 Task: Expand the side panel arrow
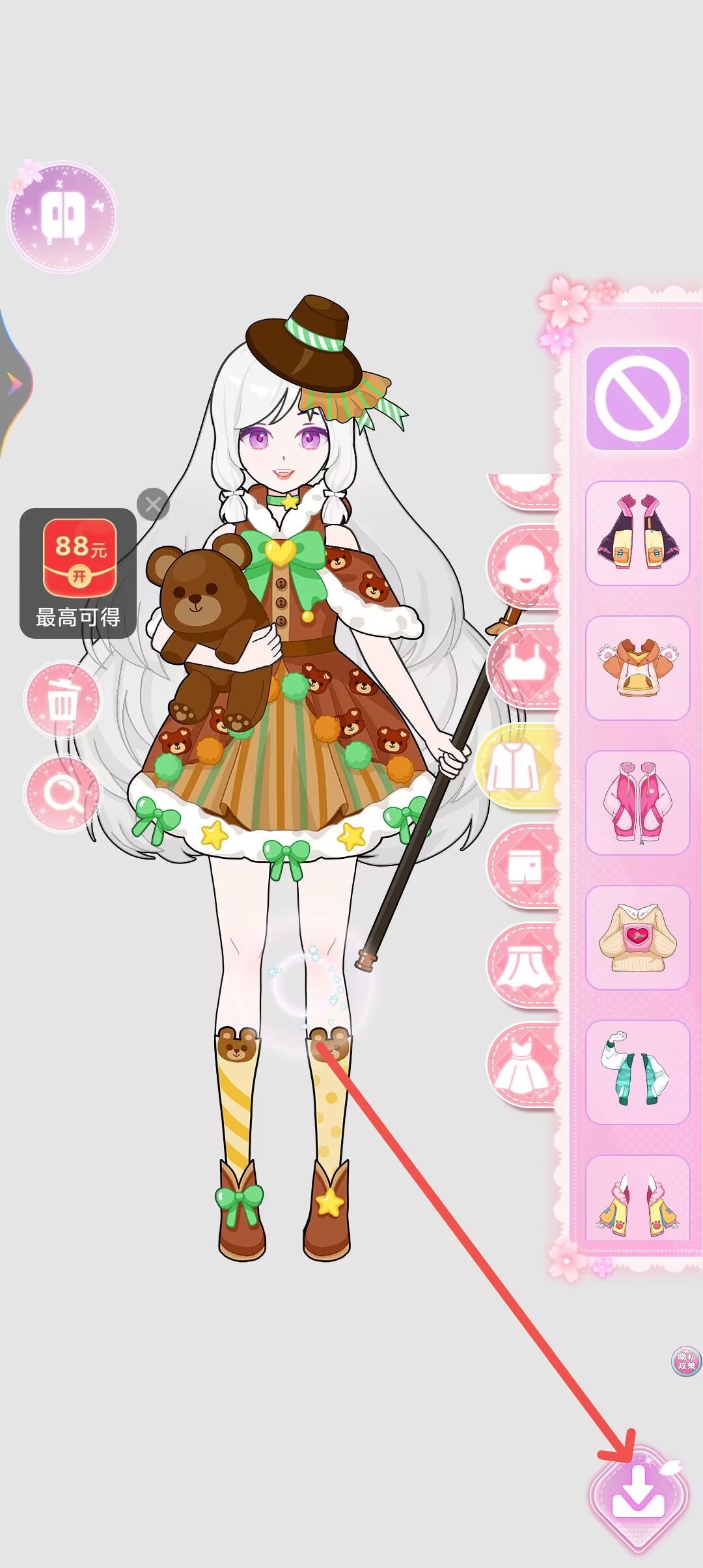point(14,384)
